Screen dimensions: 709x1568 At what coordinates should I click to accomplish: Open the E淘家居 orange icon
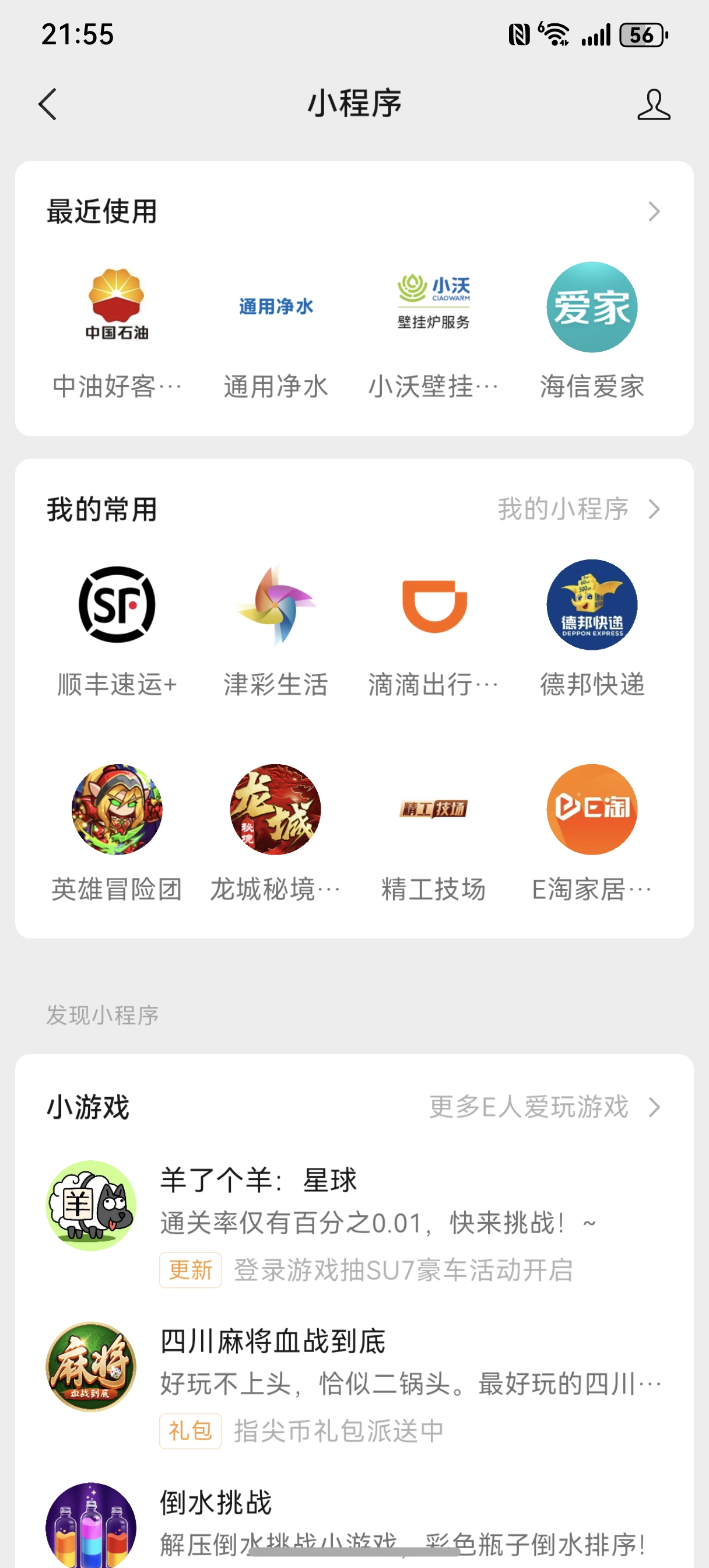pyautogui.click(x=591, y=810)
